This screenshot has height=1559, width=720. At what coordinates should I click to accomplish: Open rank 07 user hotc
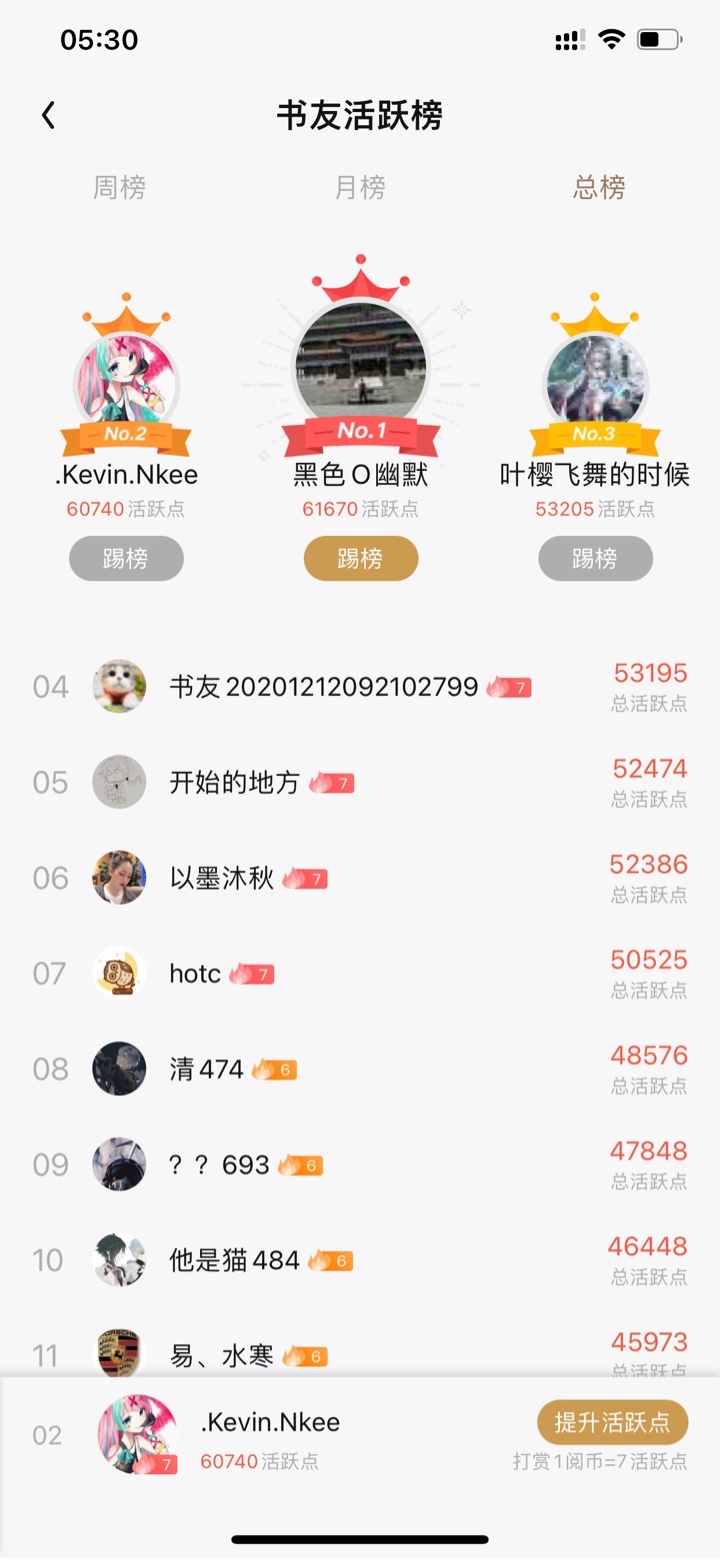pyautogui.click(x=195, y=973)
